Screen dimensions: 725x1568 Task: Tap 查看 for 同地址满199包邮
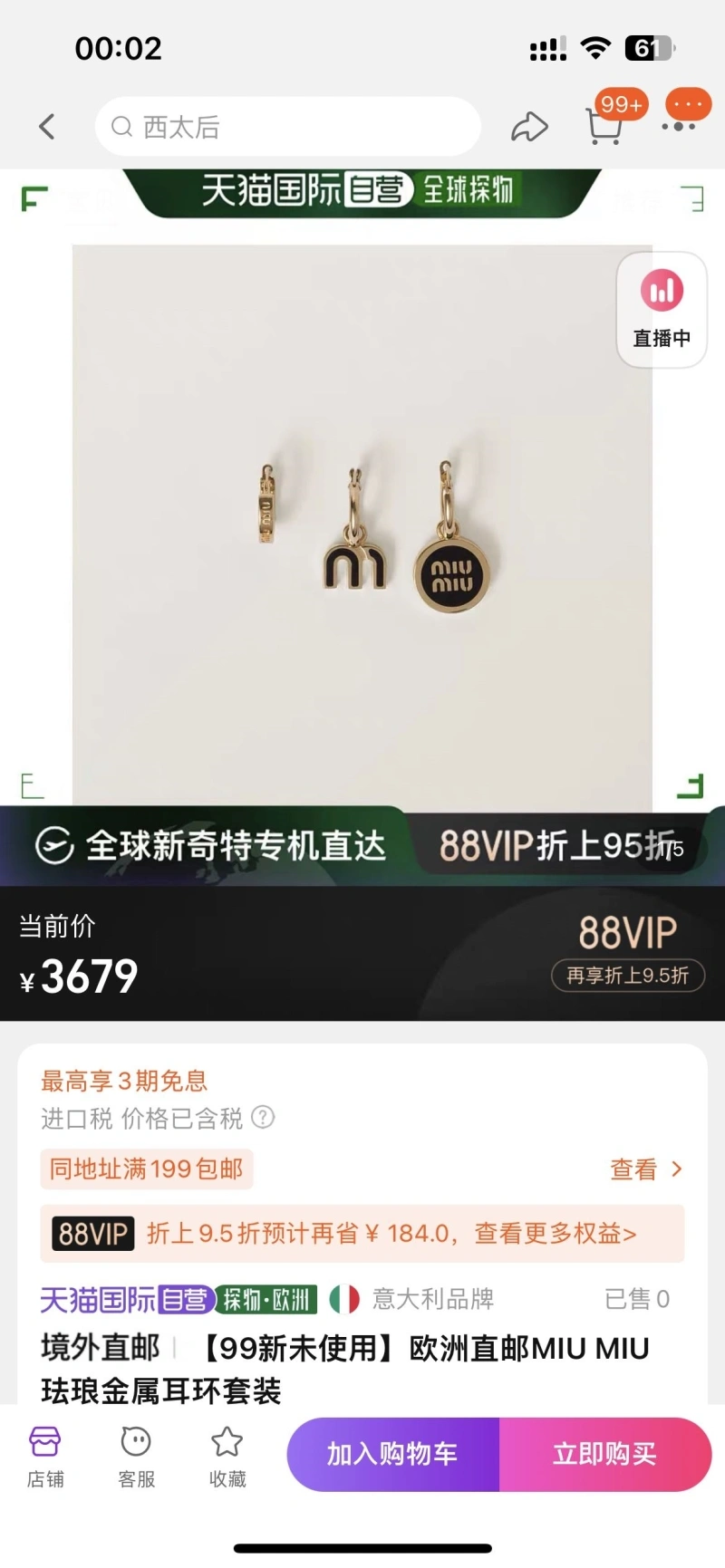(x=645, y=1169)
